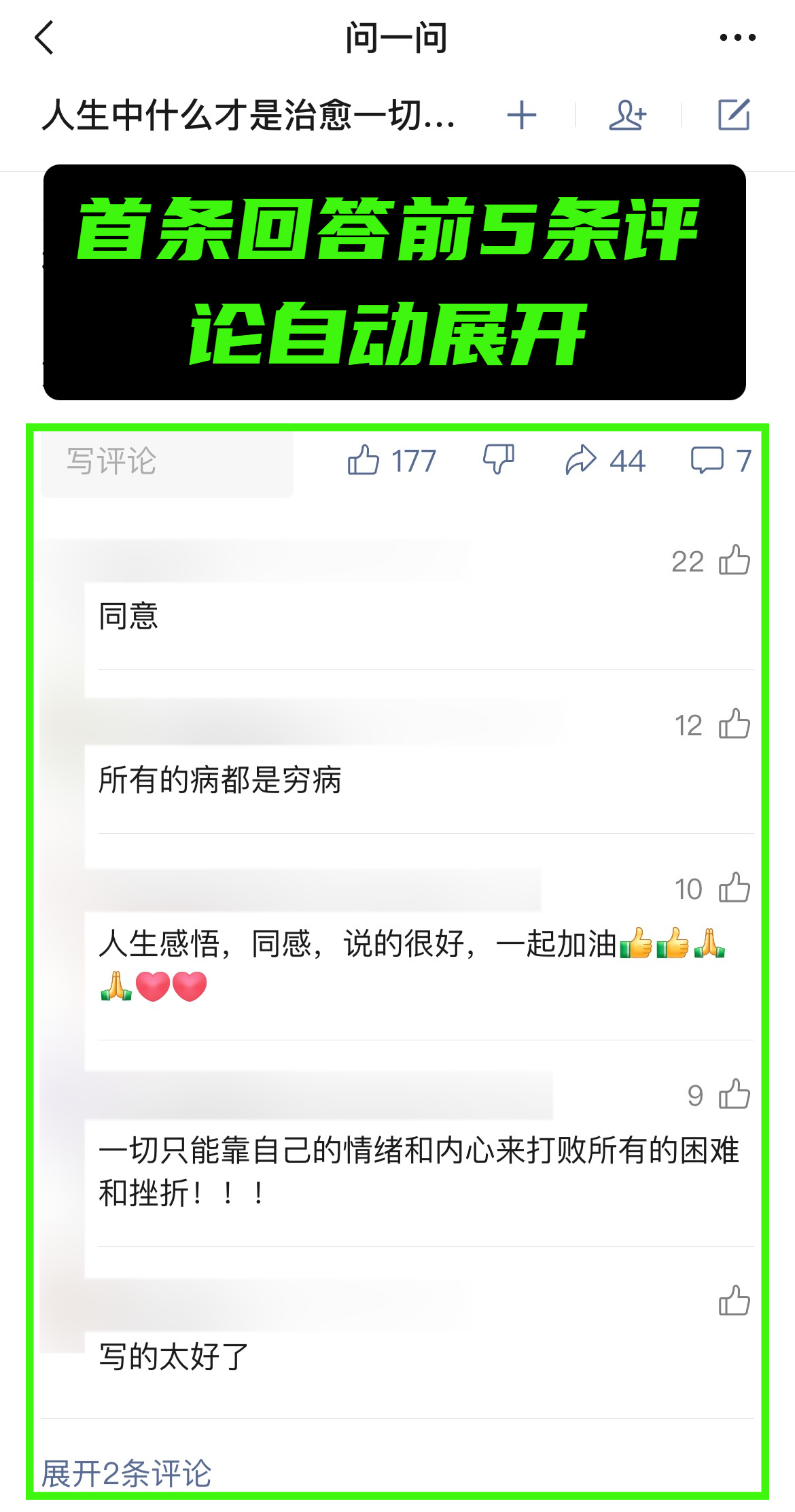The image size is (795, 1512).
Task: Like the comment 同意
Action: tap(734, 561)
